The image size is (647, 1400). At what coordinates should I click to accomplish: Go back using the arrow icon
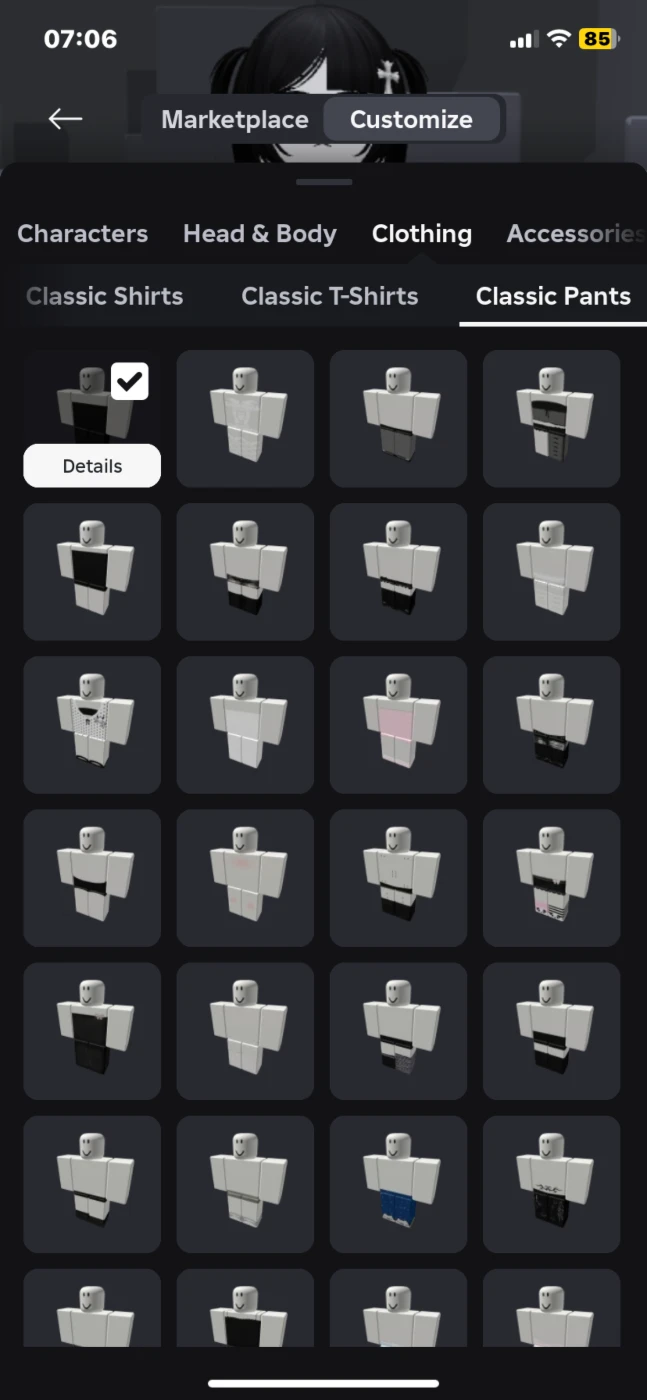65,119
